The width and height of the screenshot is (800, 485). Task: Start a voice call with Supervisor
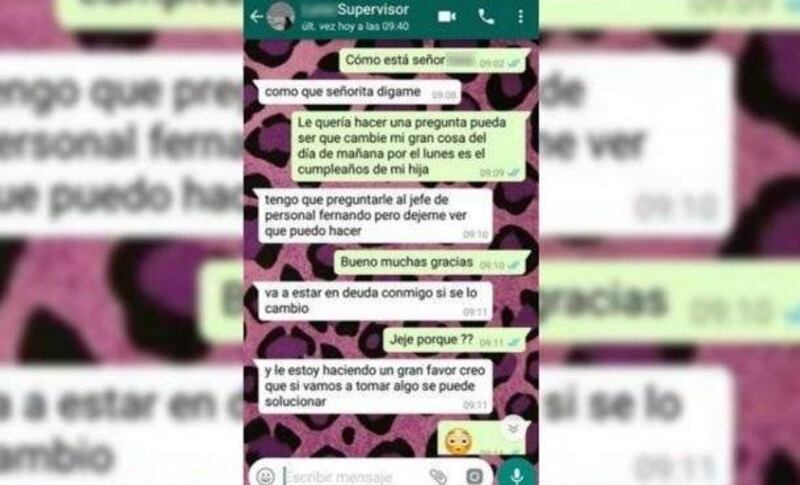[486, 16]
